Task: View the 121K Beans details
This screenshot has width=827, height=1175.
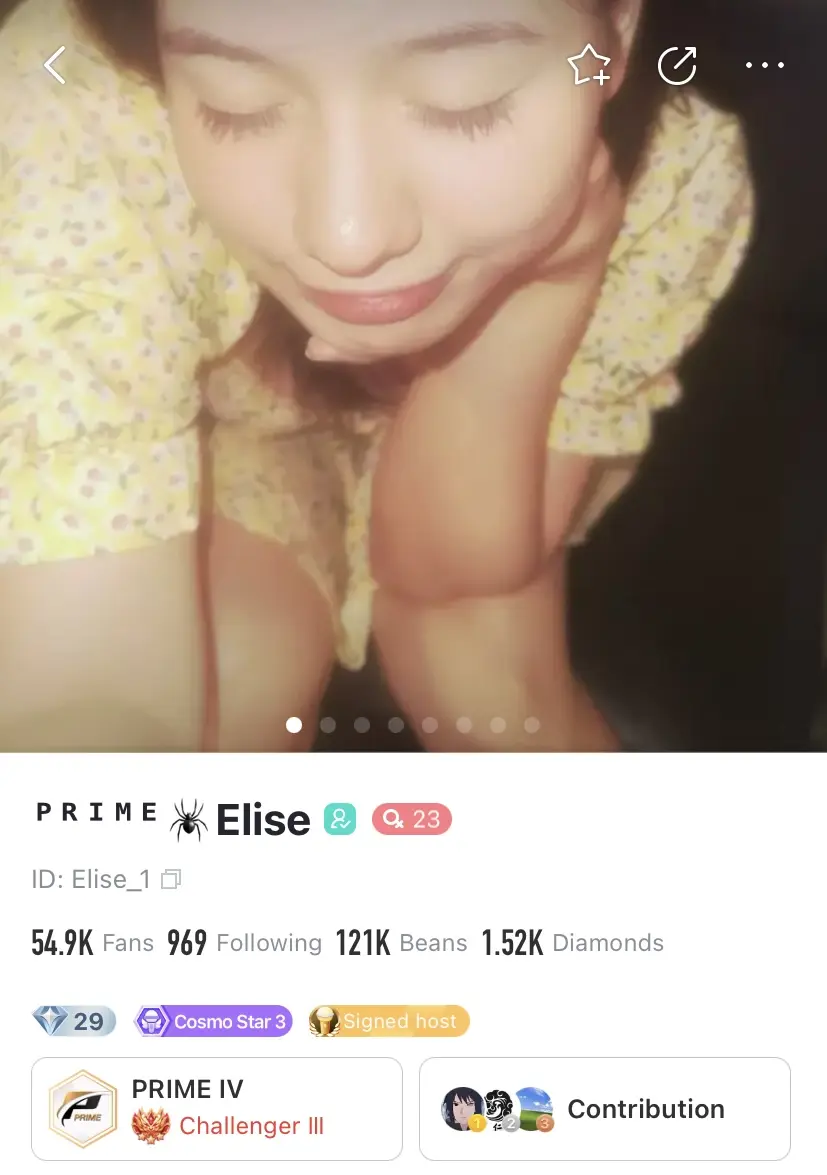Action: pyautogui.click(x=402, y=943)
